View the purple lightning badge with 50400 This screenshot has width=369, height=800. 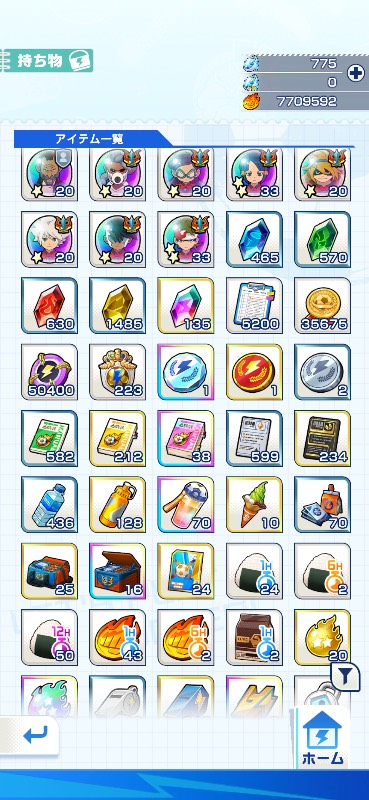pos(50,372)
